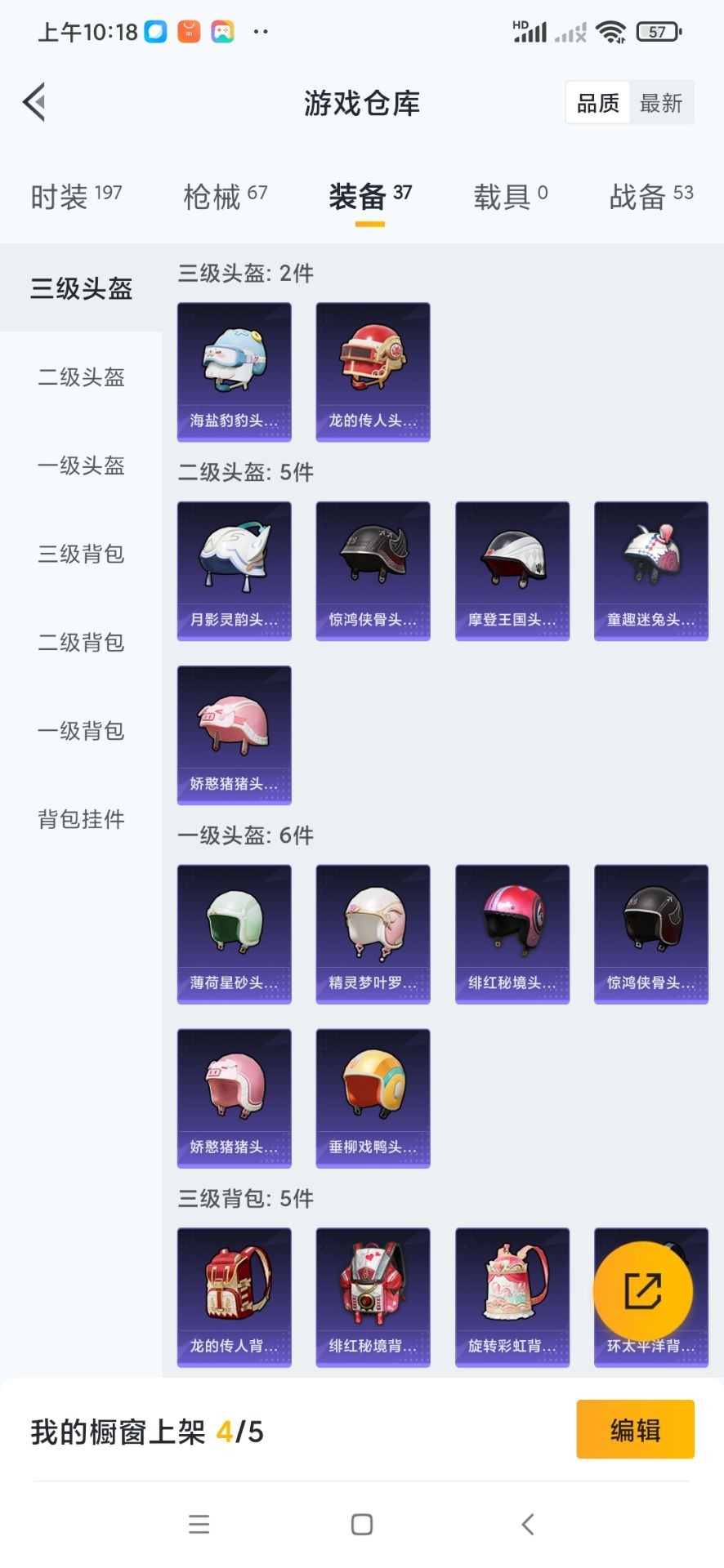
Task: Open the 月影灵韵 helmet item
Action: coord(235,571)
